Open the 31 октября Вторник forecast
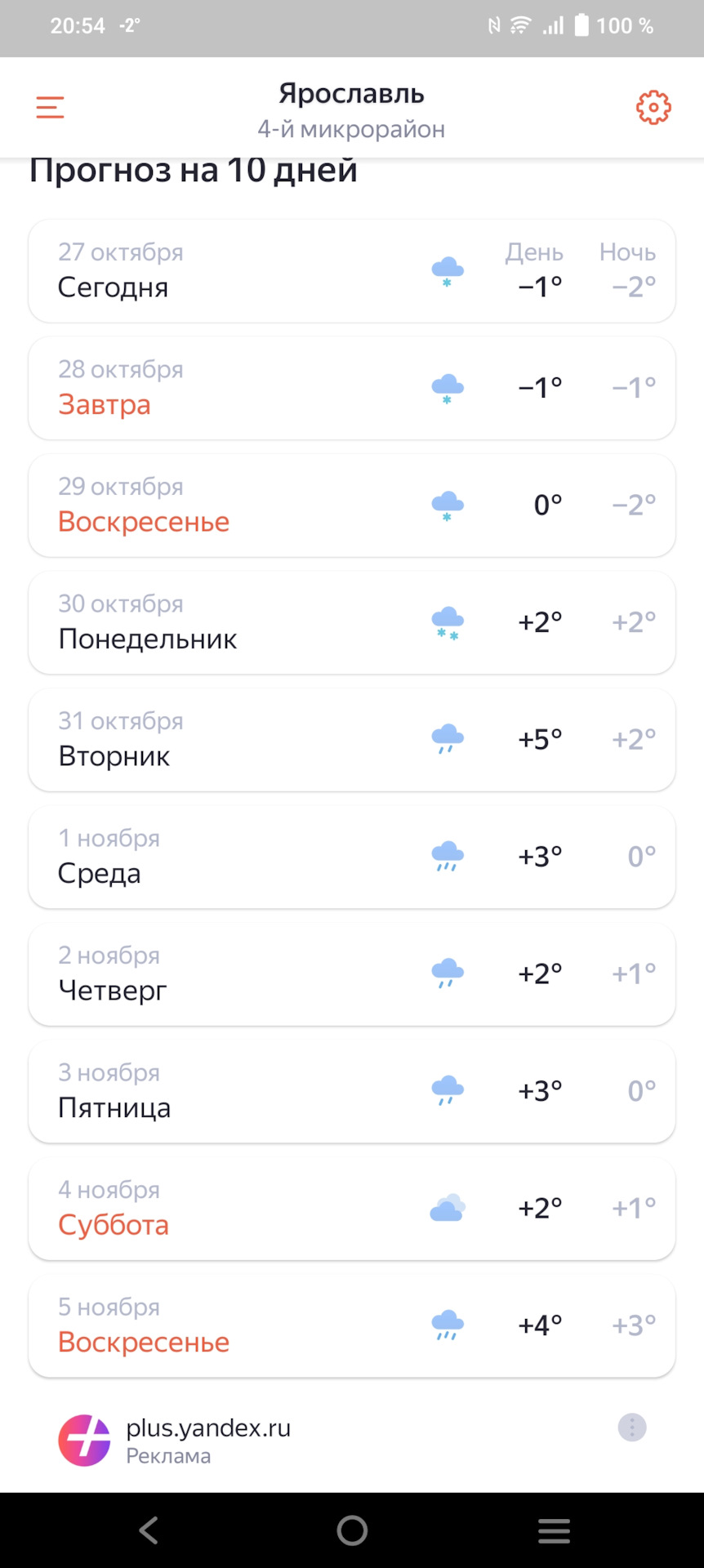 point(351,739)
